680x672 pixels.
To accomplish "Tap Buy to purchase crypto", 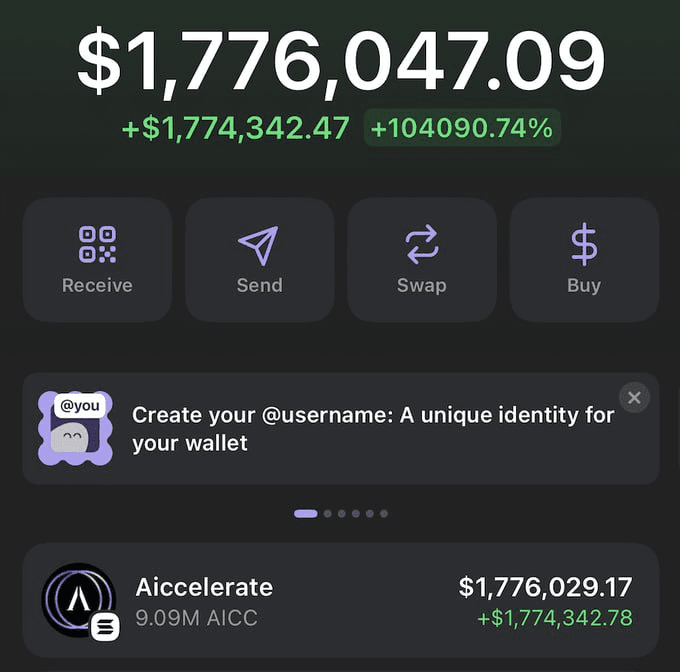I will 584,259.
